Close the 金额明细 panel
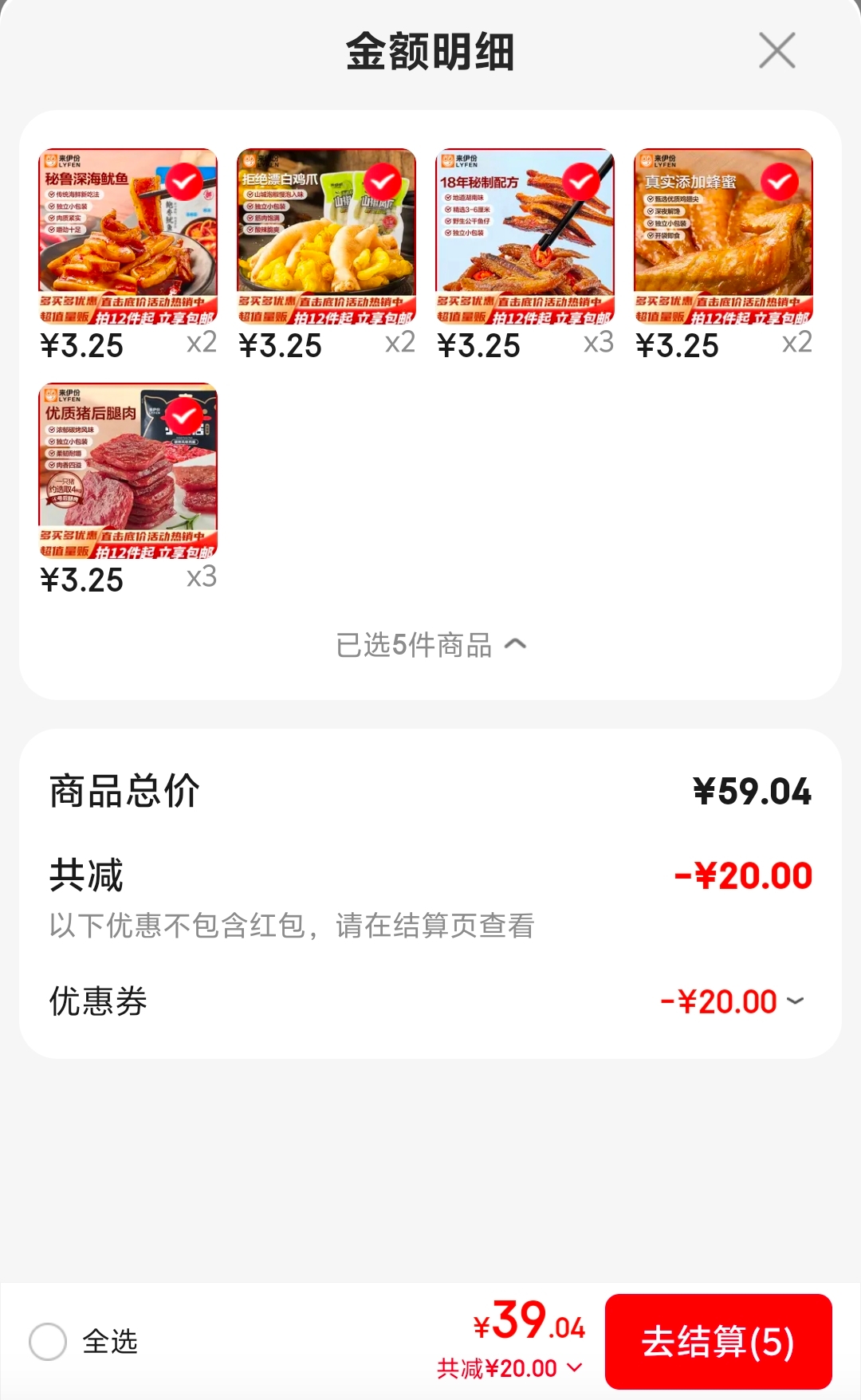 coord(776,51)
